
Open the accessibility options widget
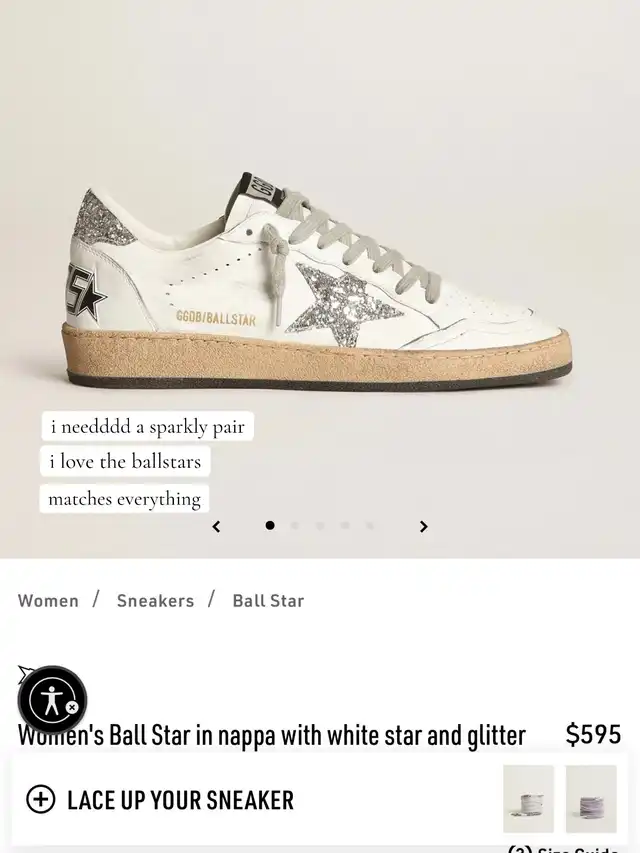(x=52, y=700)
